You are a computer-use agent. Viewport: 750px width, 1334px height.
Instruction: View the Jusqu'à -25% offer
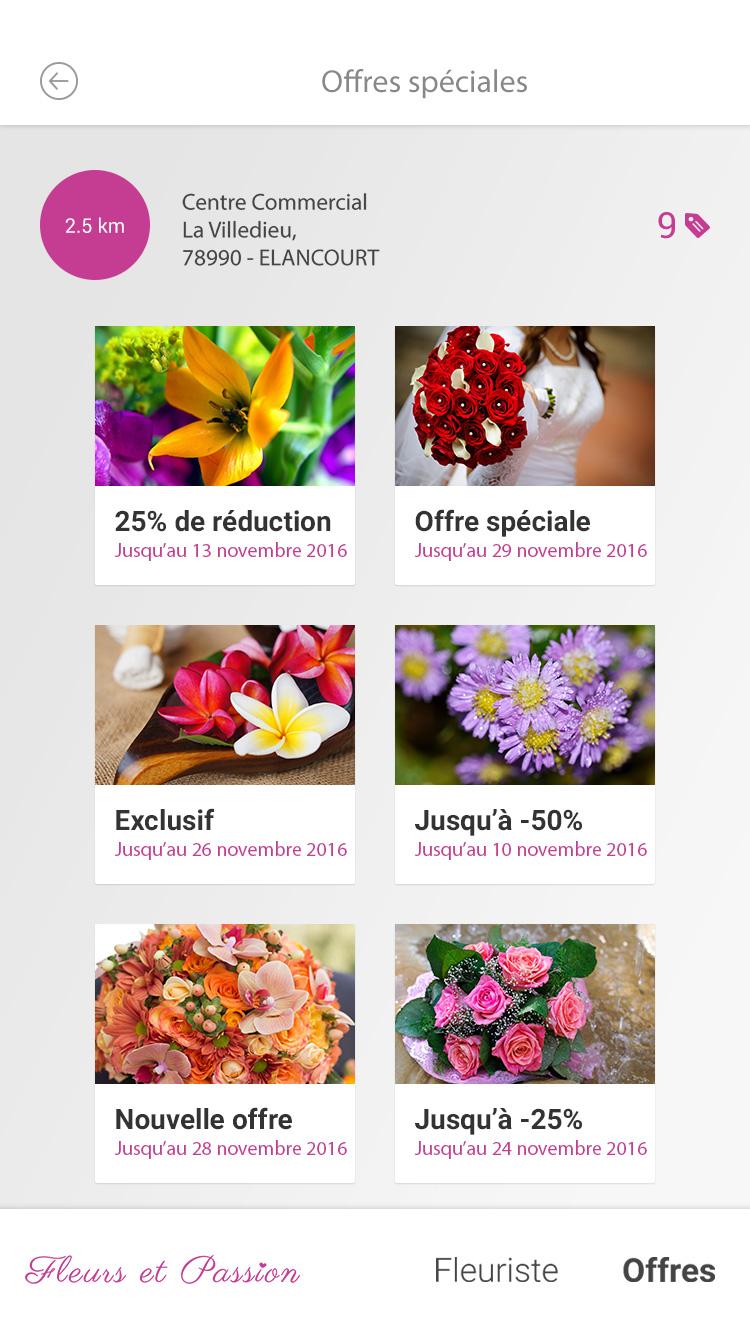[525, 1053]
